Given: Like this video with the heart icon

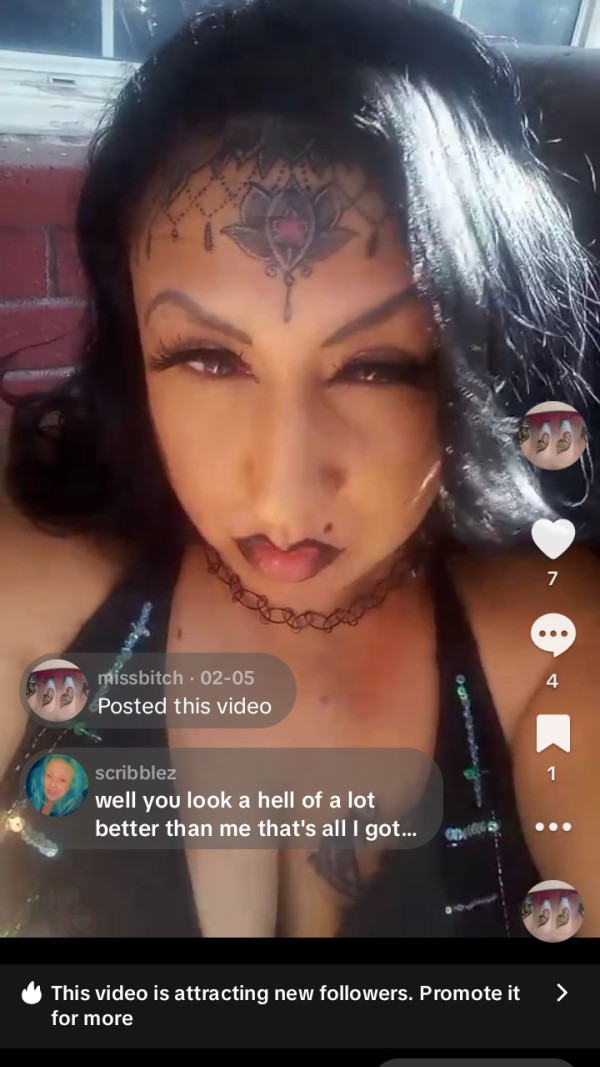Looking at the screenshot, I should (x=552, y=539).
